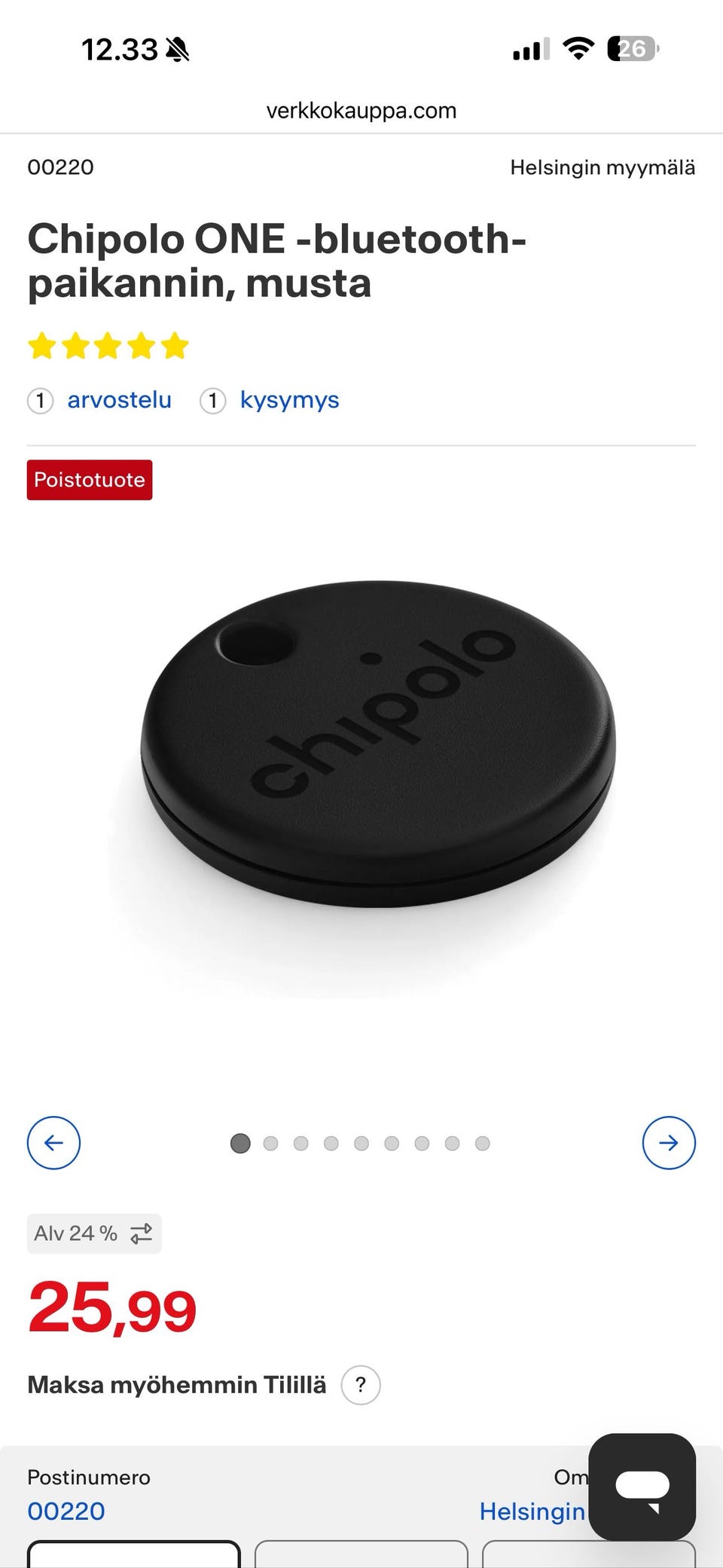Open the help icon next to Maksa myöhemmin Tilillä

coord(361,1385)
